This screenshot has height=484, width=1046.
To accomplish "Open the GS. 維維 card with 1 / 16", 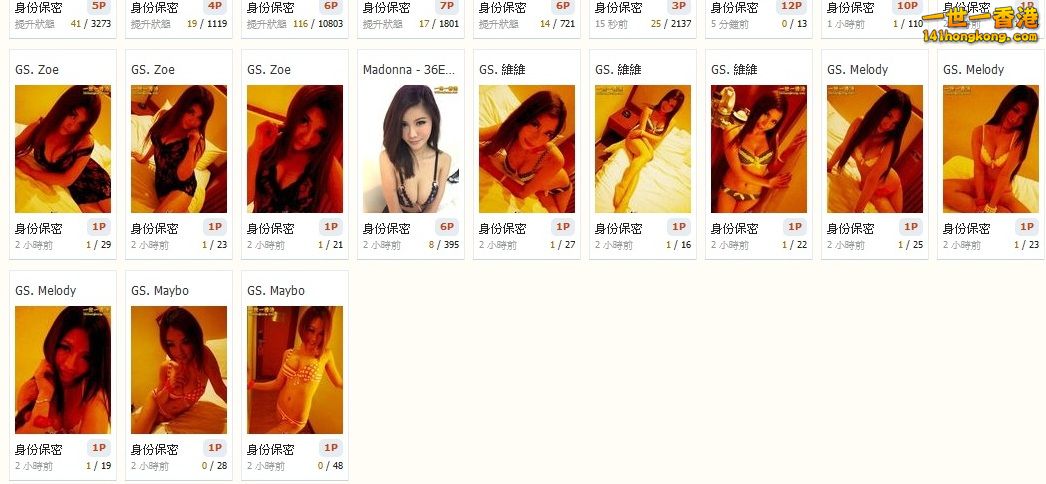I will (x=643, y=149).
